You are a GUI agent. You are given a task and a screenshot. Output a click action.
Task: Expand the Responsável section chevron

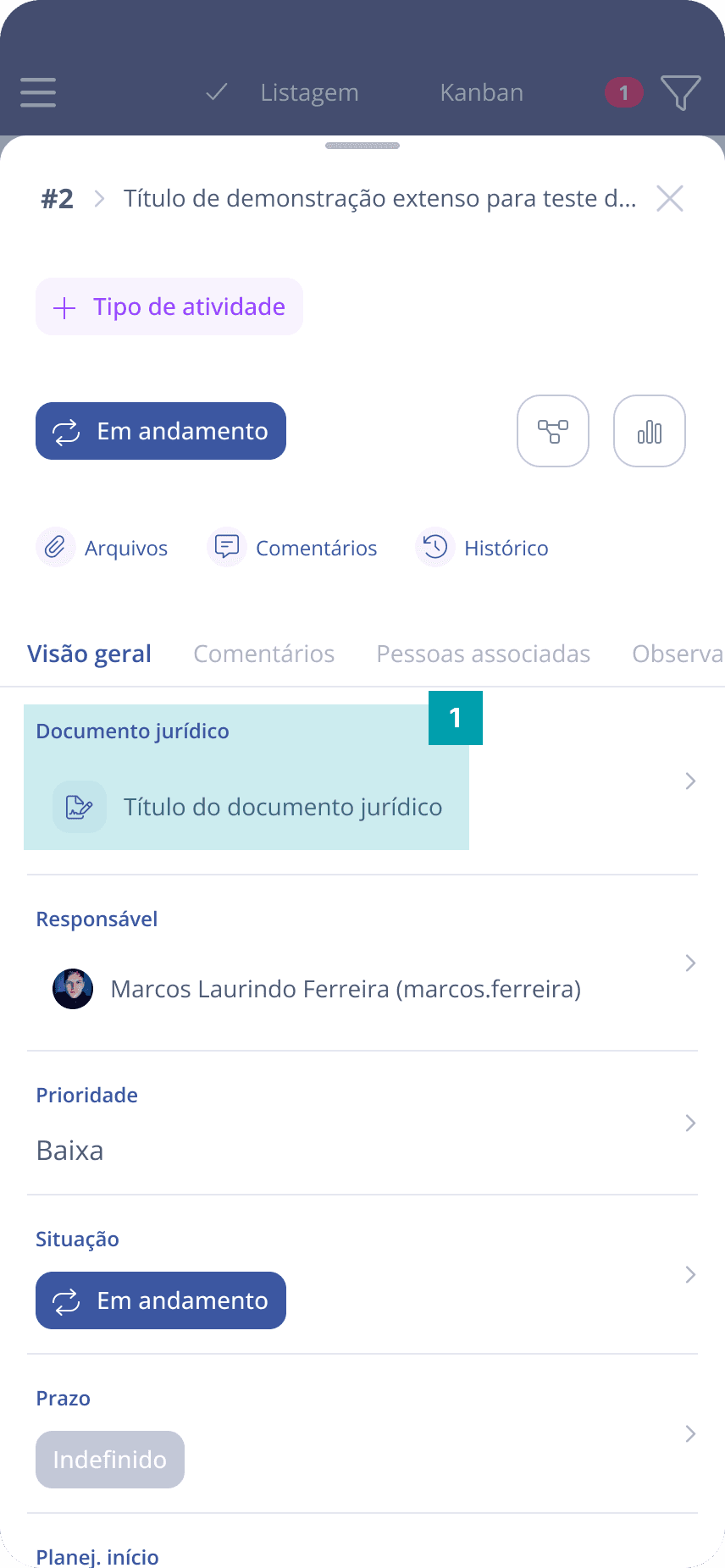click(x=689, y=963)
